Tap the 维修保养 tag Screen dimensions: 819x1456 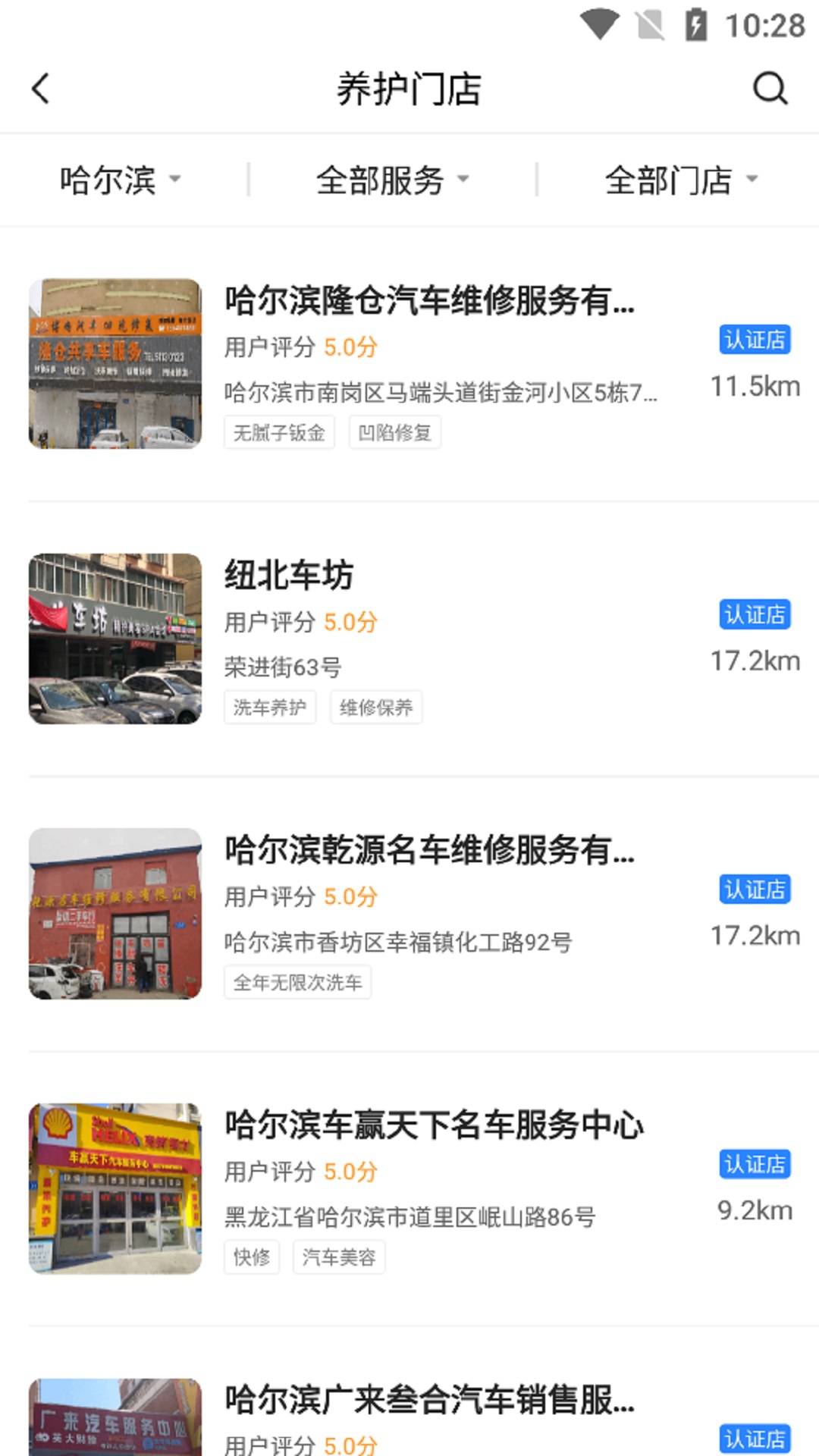[377, 706]
